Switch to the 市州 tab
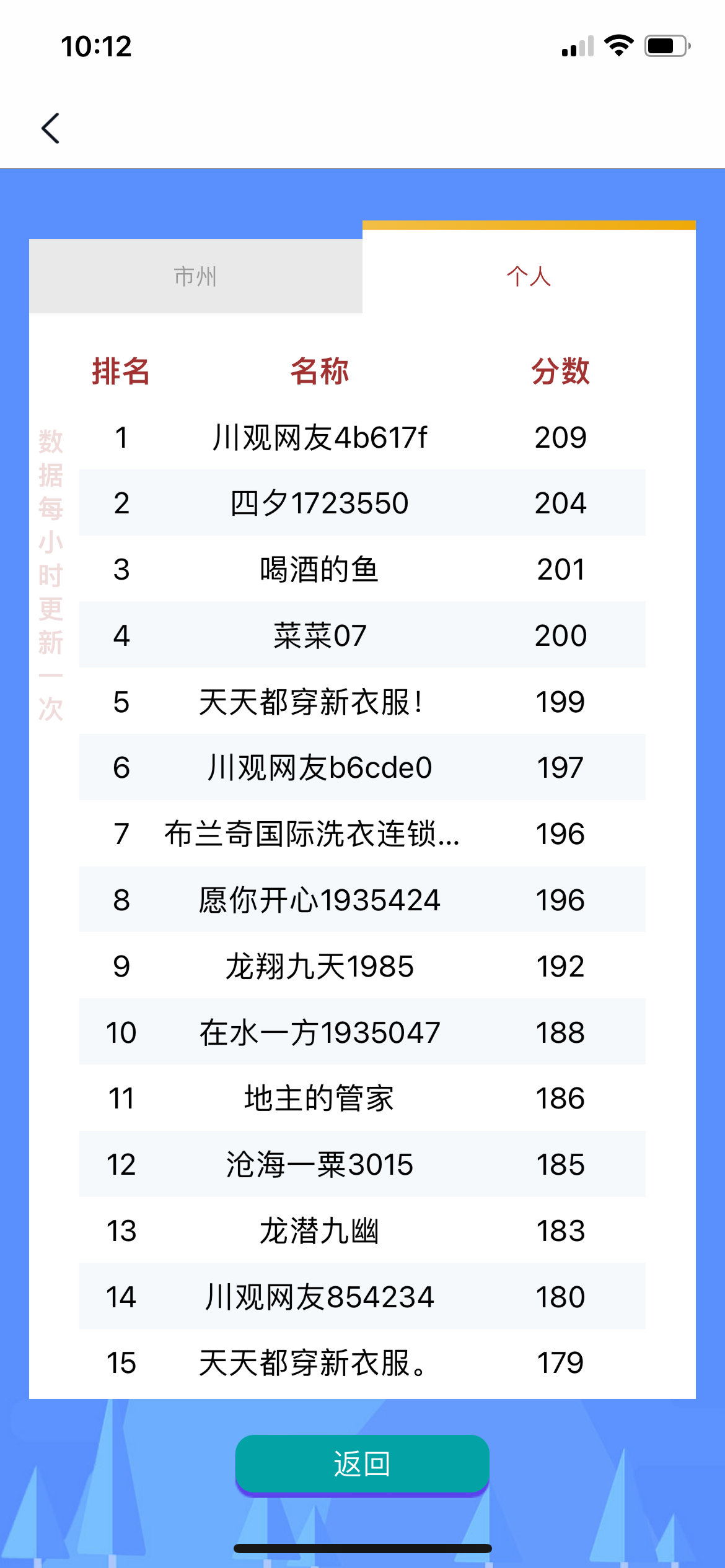This screenshot has width=725, height=1568. coord(195,276)
